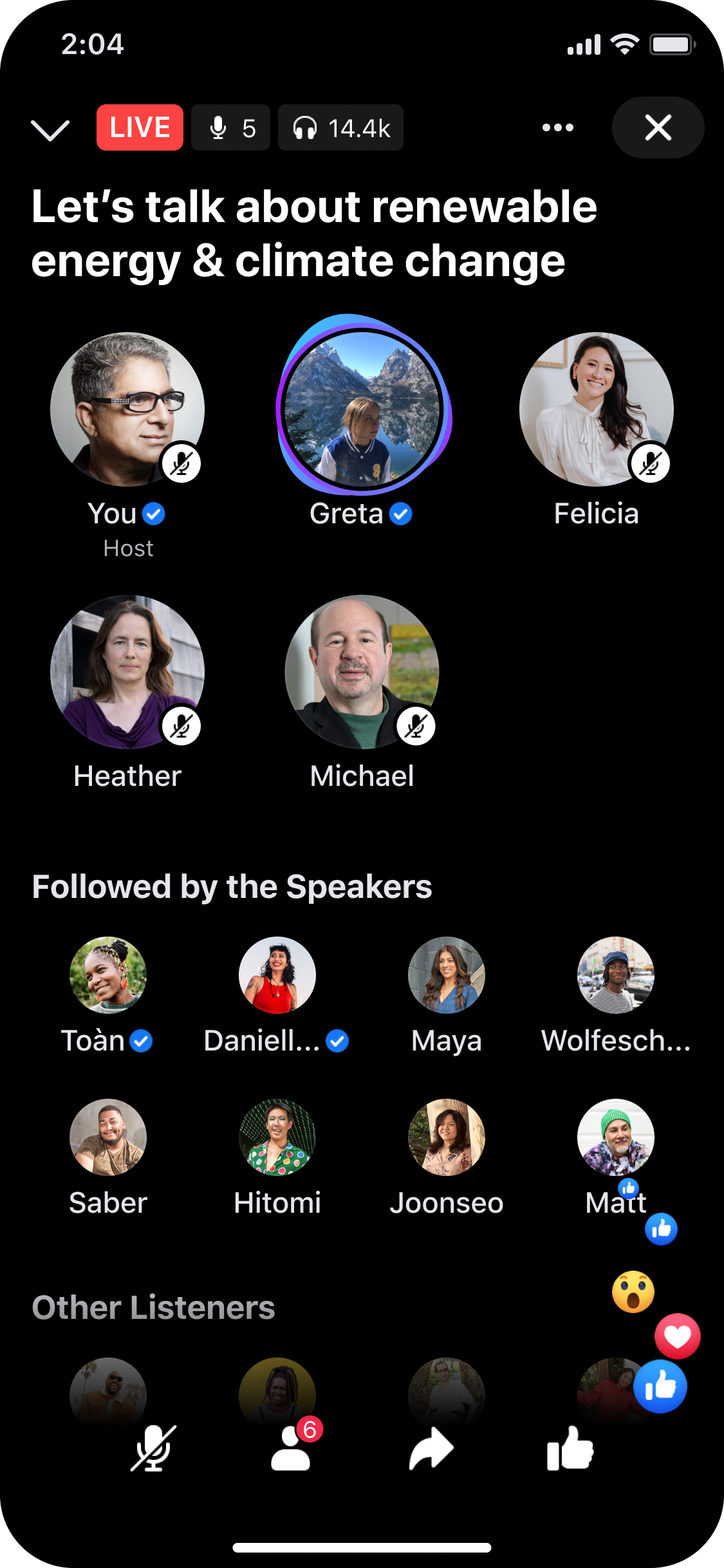Unmute your microphone in bottom bar

tap(153, 1448)
